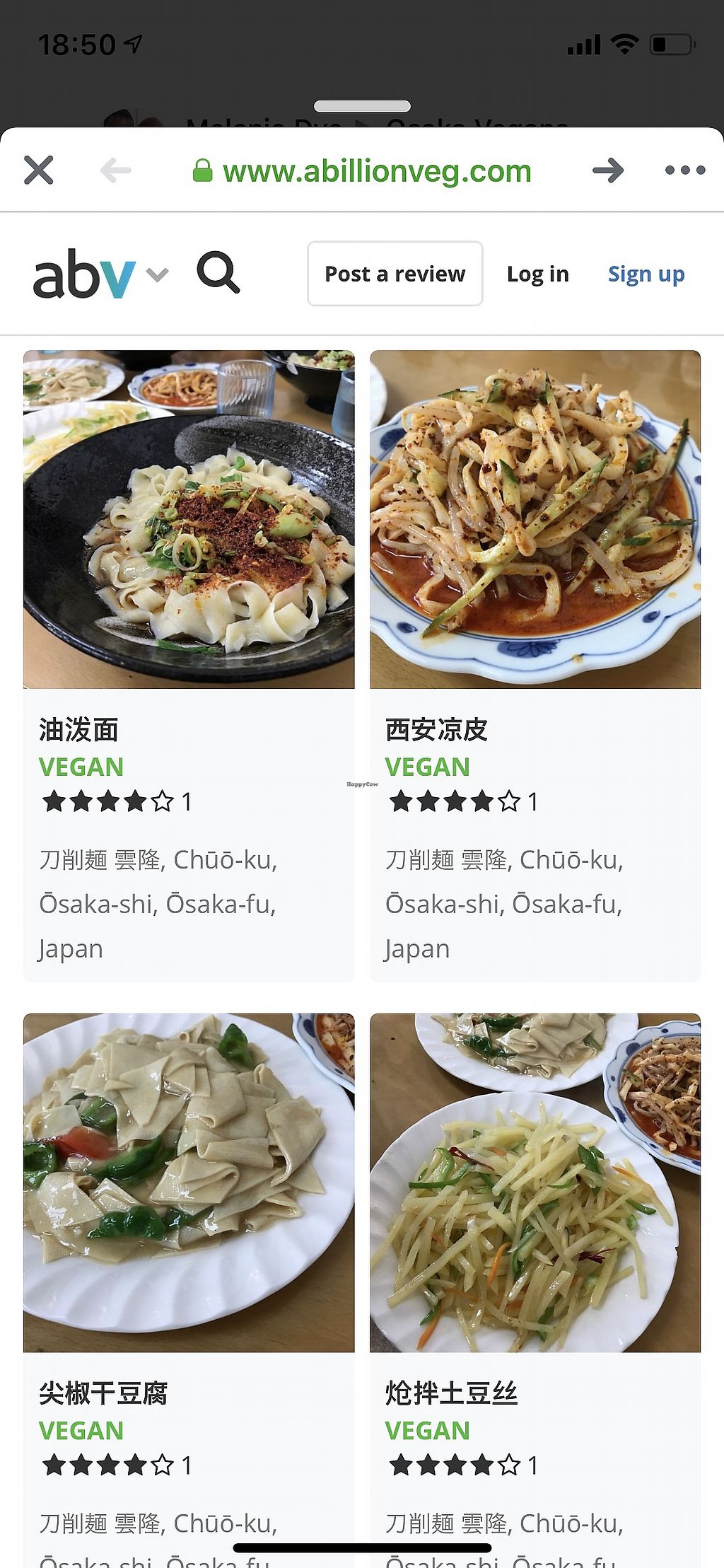This screenshot has width=724, height=1568.
Task: Tap the Post a review button
Action: click(x=395, y=274)
